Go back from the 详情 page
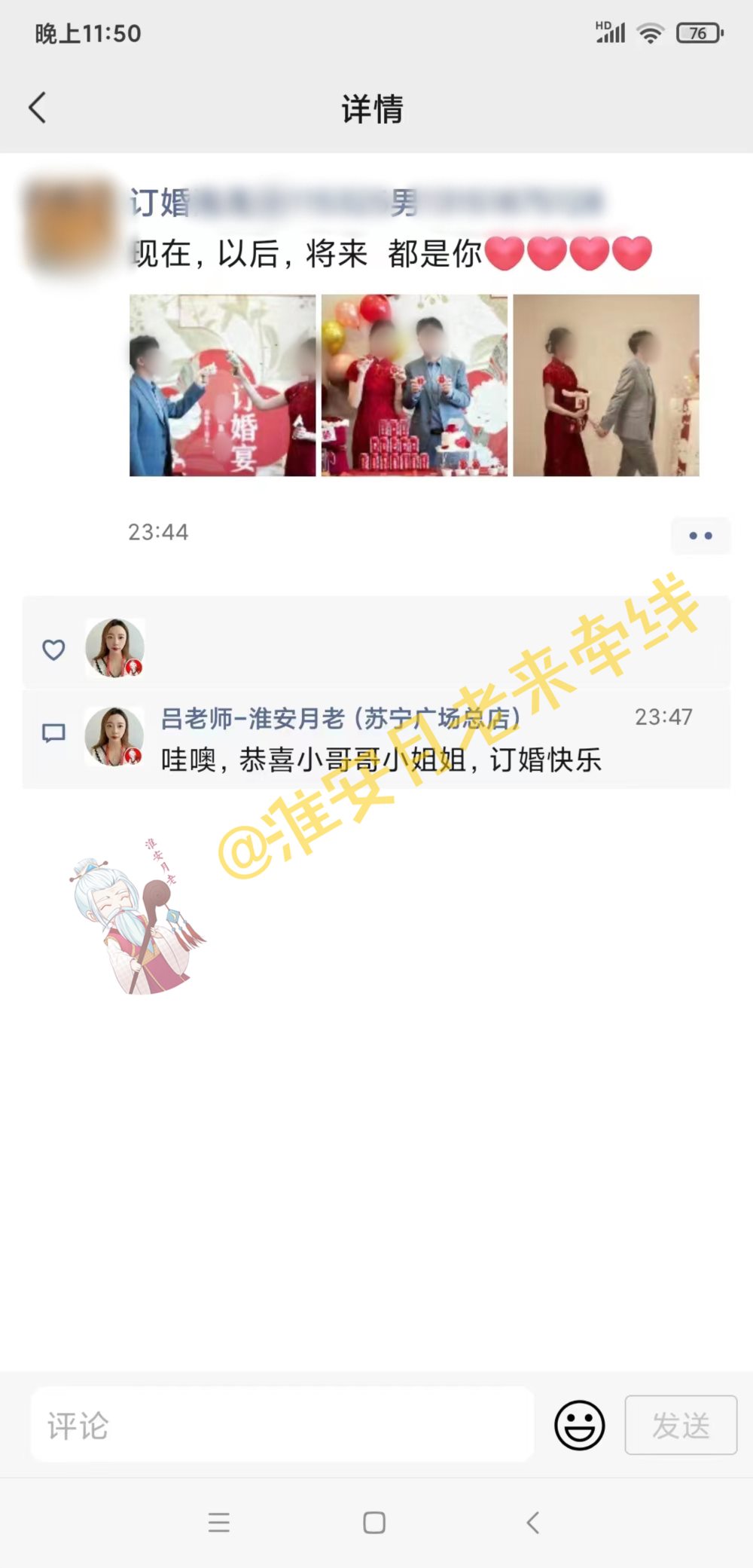Screen dimensions: 753x1568 pos(38,108)
